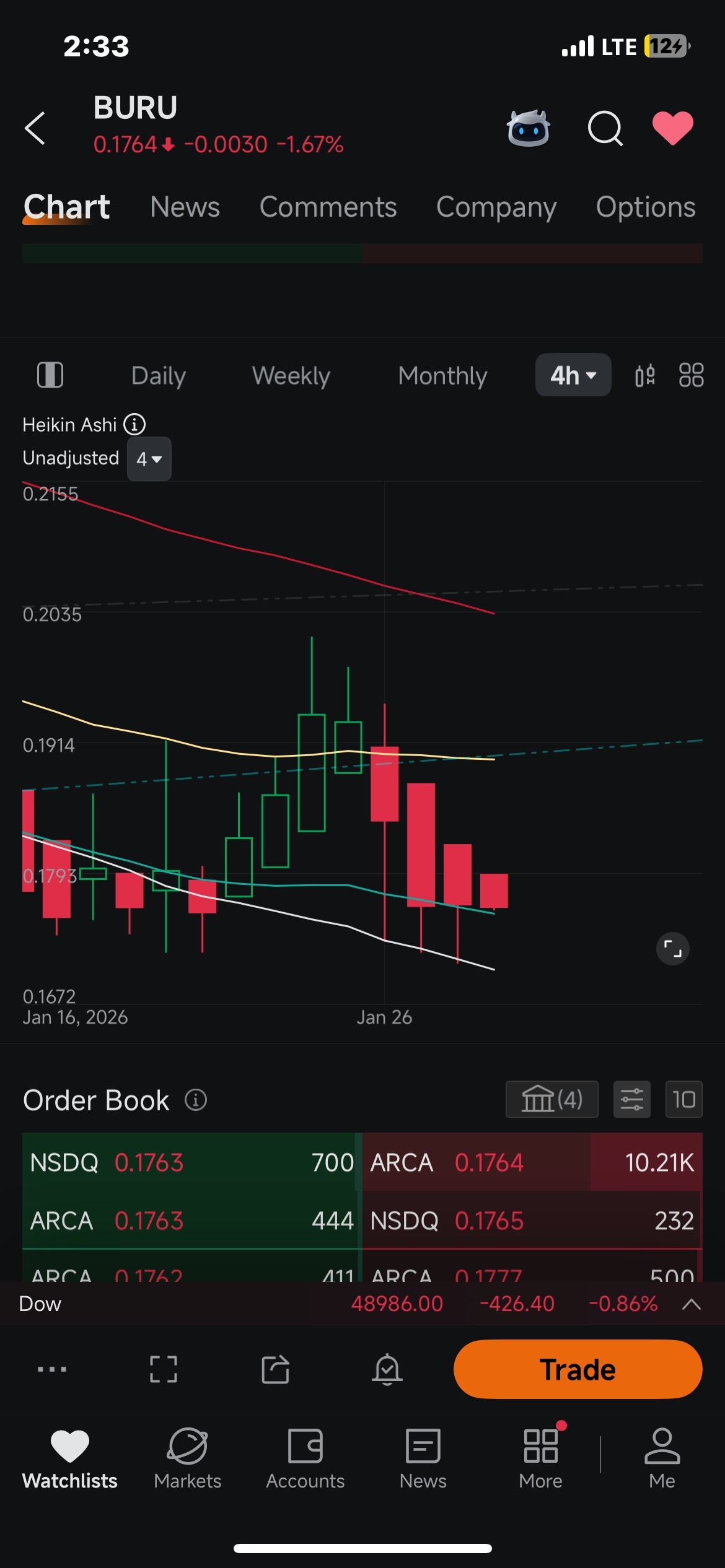Open stock search
The height and width of the screenshot is (1568, 725).
(x=605, y=128)
